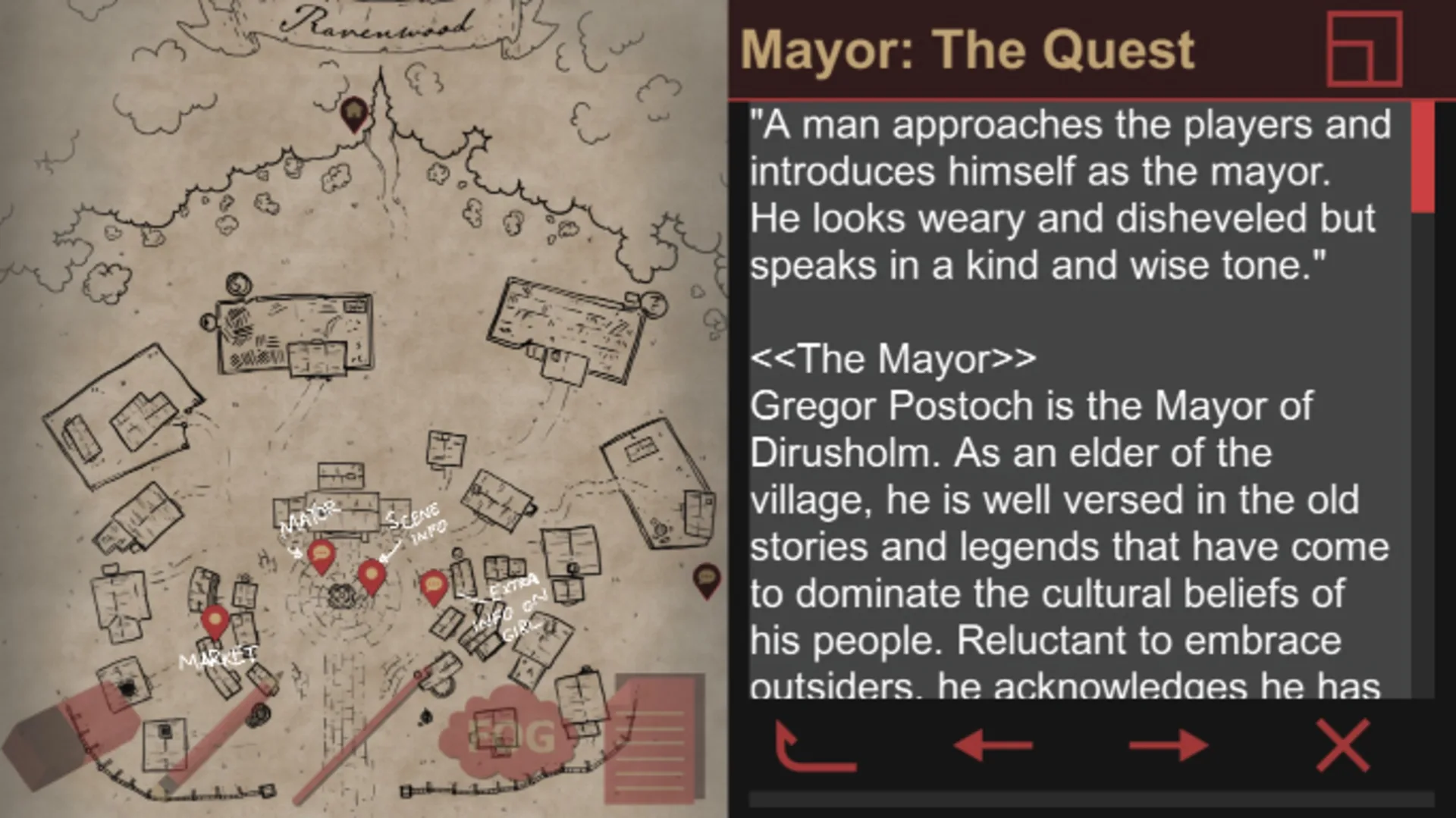Open the dark house pin near Ravenwood
This screenshot has height=818, width=1456.
click(353, 114)
